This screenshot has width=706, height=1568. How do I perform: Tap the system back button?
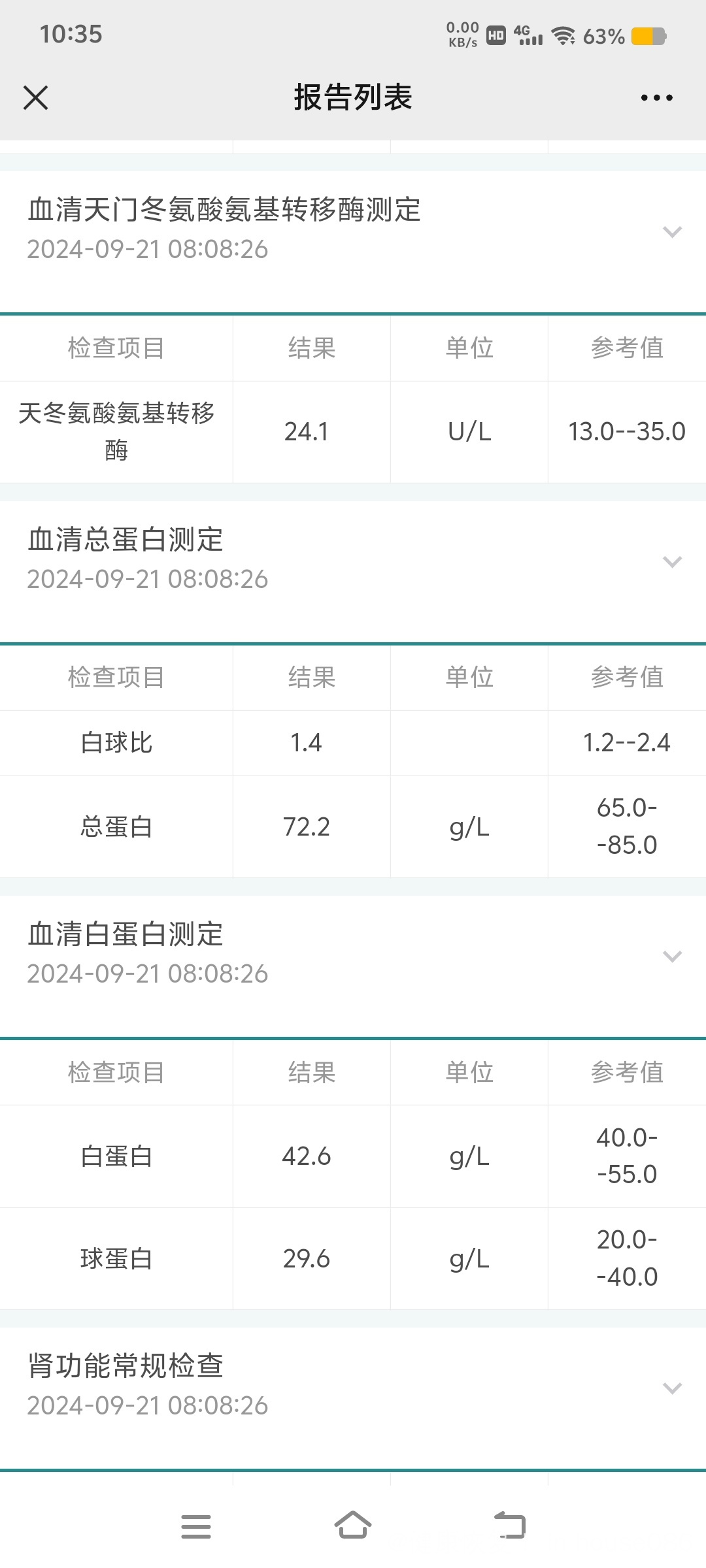point(510,1526)
